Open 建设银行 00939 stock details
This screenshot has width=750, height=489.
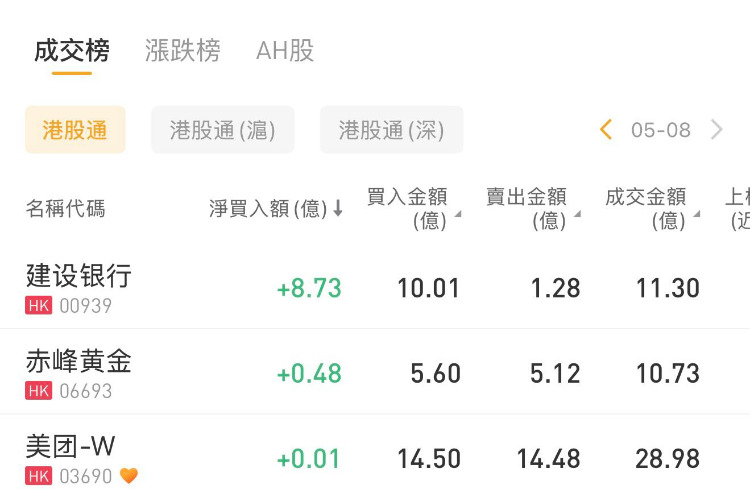pyautogui.click(x=79, y=288)
